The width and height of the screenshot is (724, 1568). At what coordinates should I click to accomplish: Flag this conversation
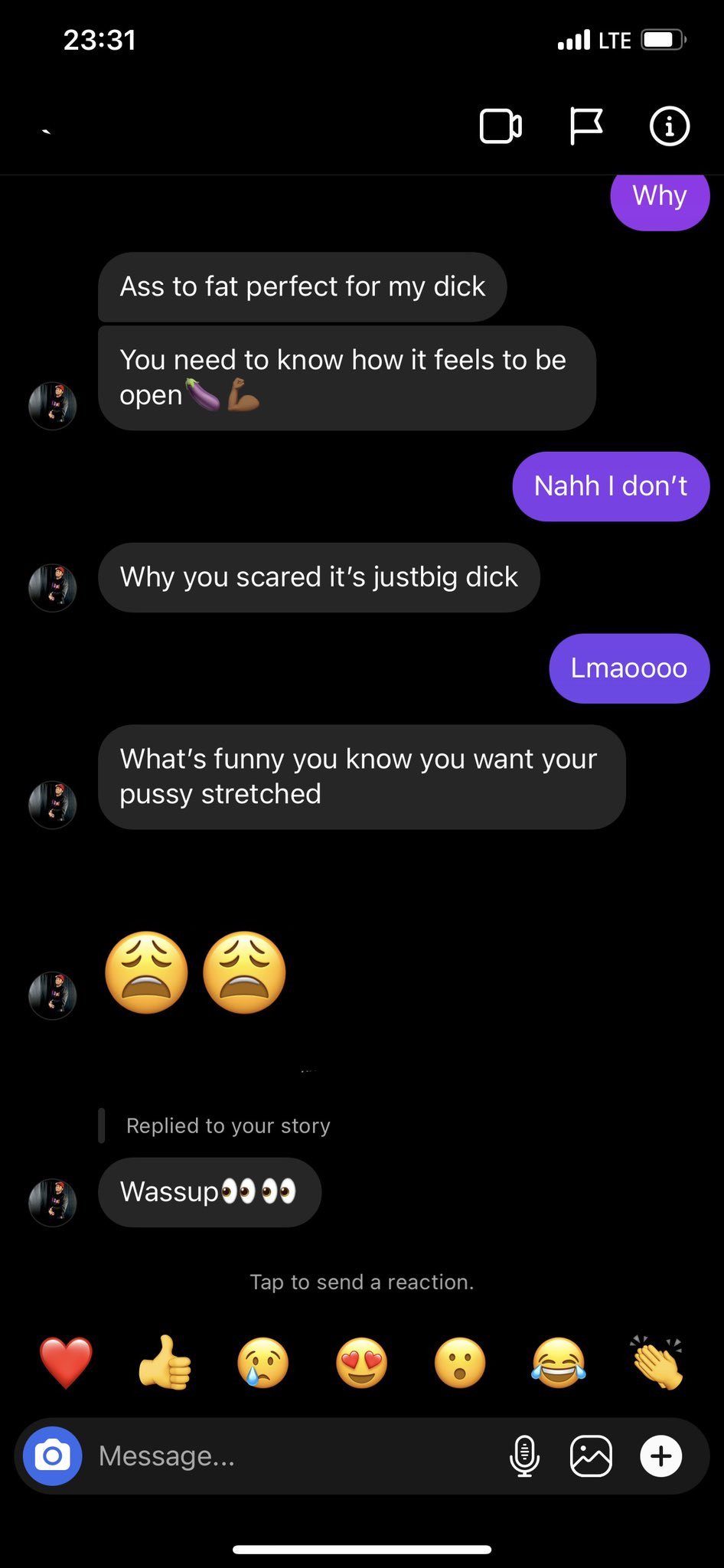pos(586,126)
